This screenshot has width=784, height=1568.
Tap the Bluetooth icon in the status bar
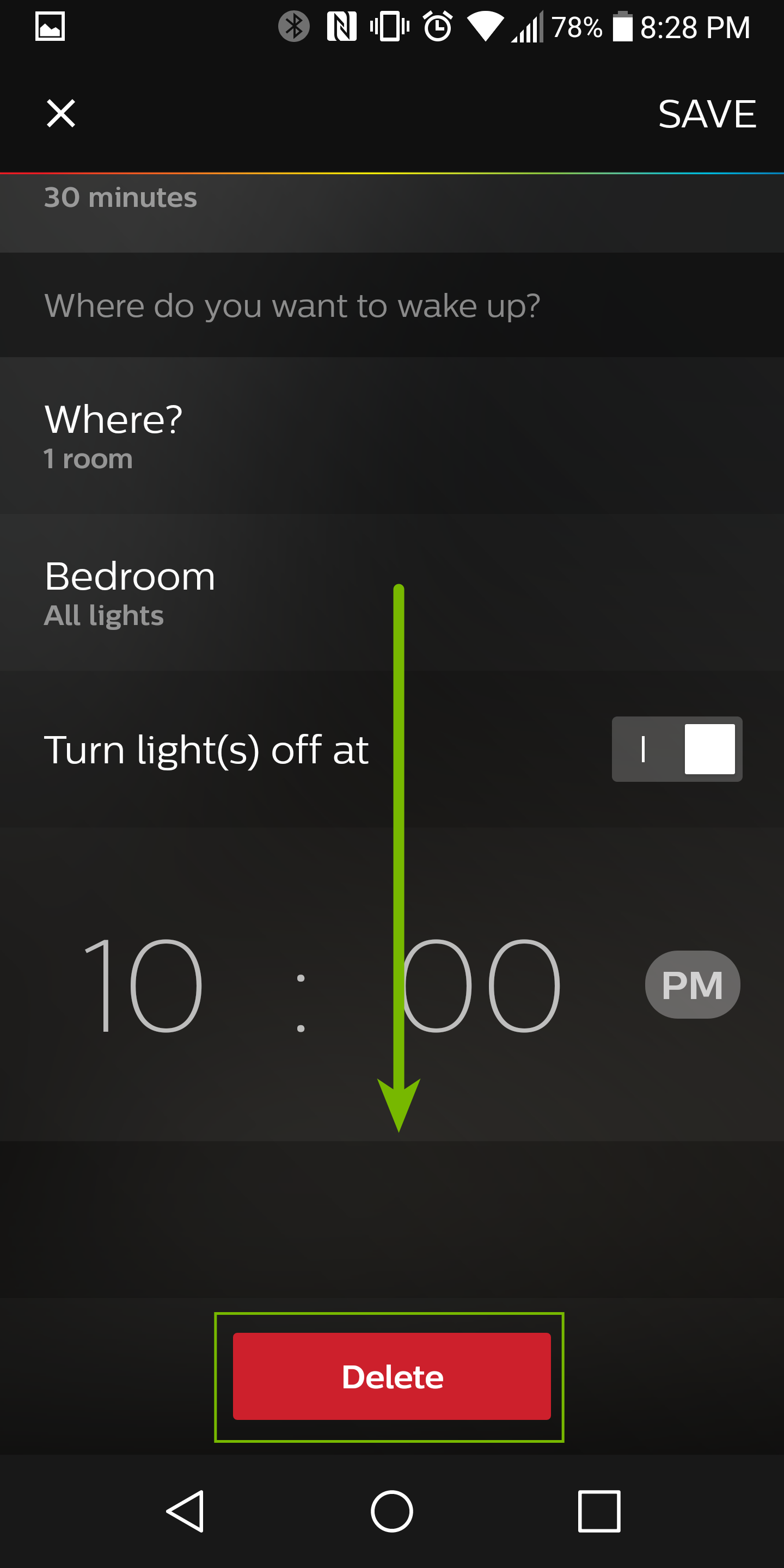pos(295,27)
